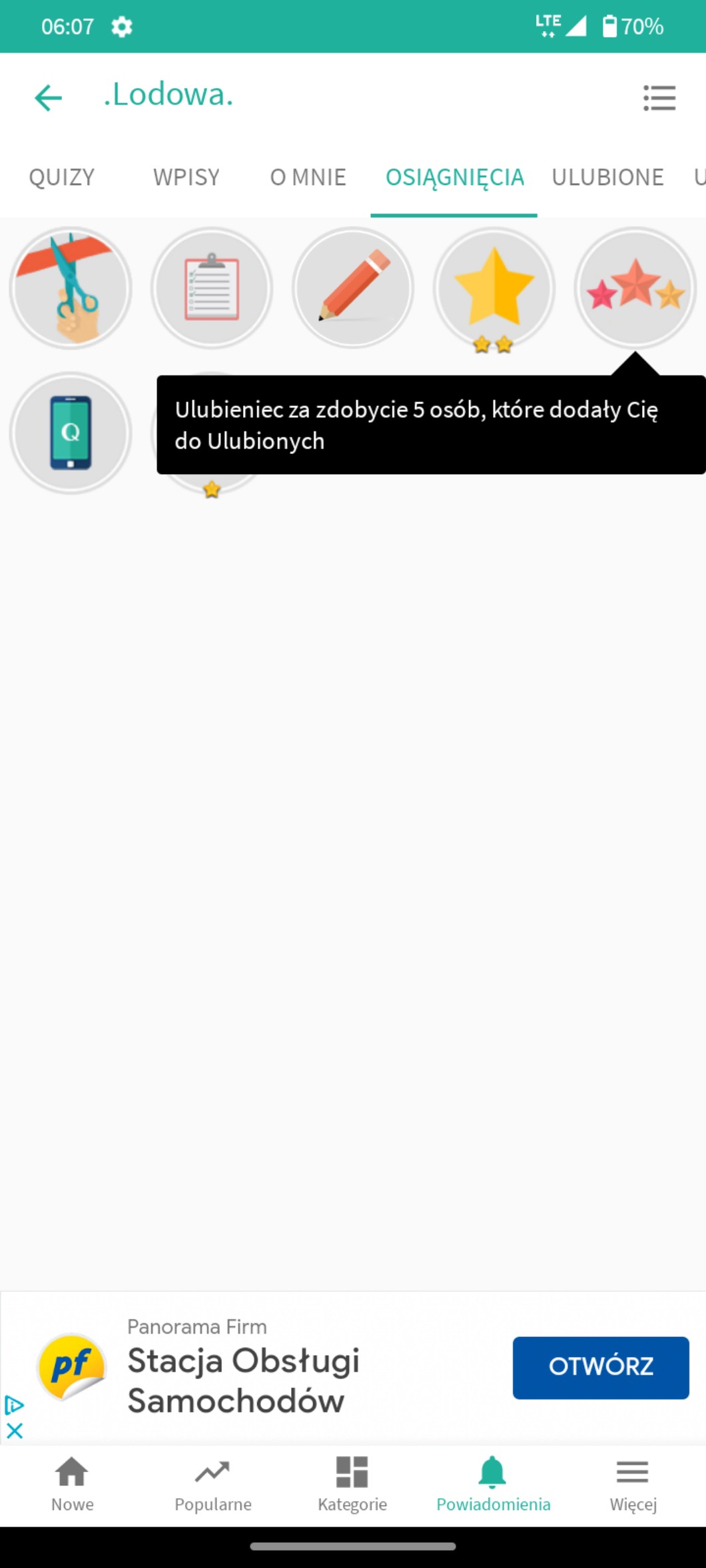Switch to the ULUBIONE tab
The height and width of the screenshot is (1568, 706).
click(x=607, y=177)
